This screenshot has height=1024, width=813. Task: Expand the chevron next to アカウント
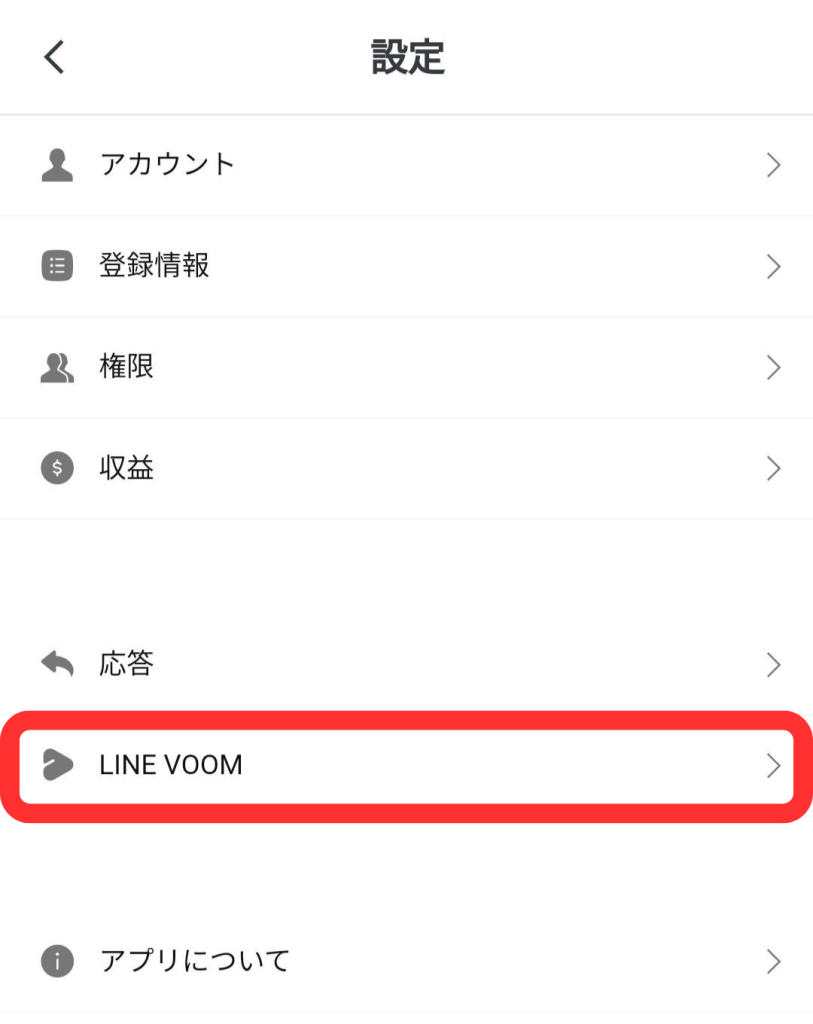(772, 165)
